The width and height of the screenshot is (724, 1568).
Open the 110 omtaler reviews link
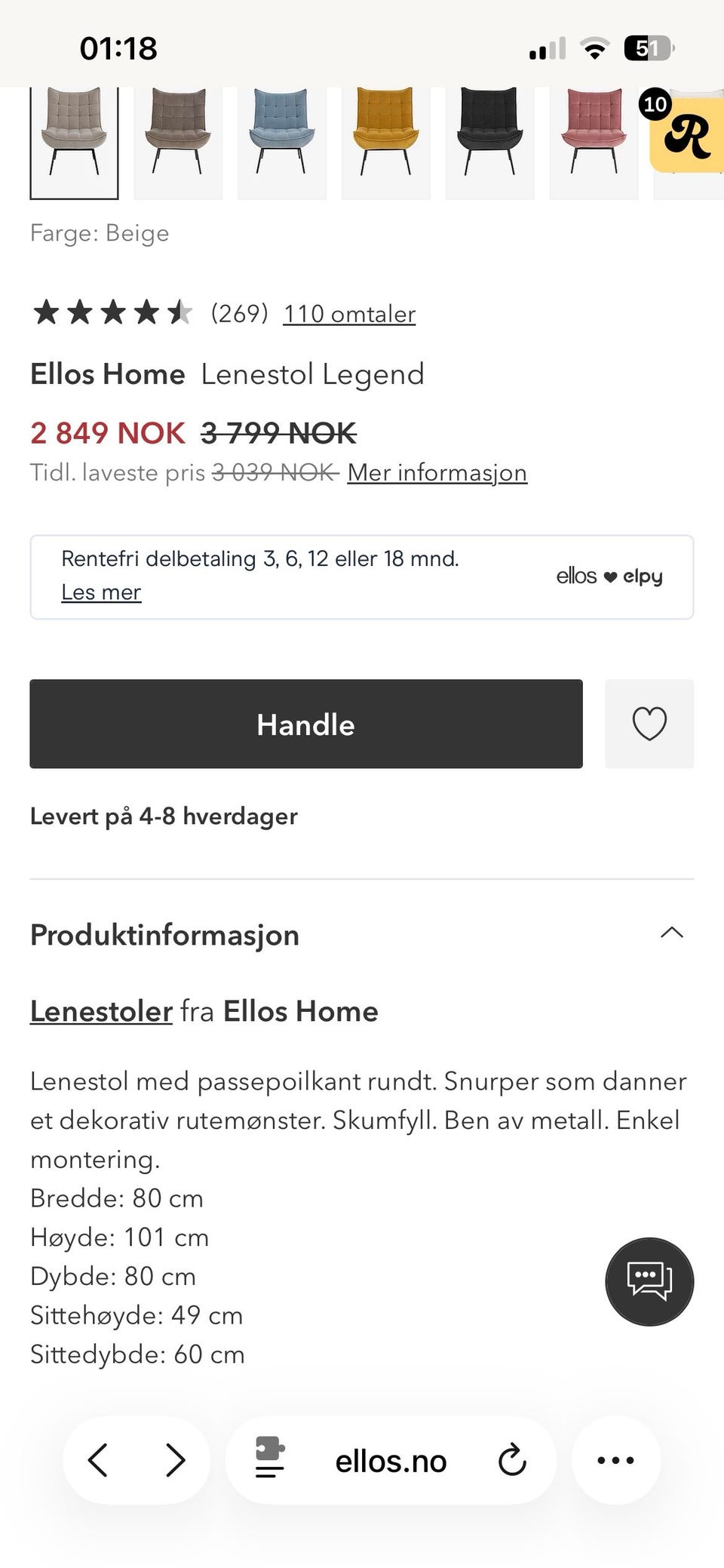click(x=348, y=314)
